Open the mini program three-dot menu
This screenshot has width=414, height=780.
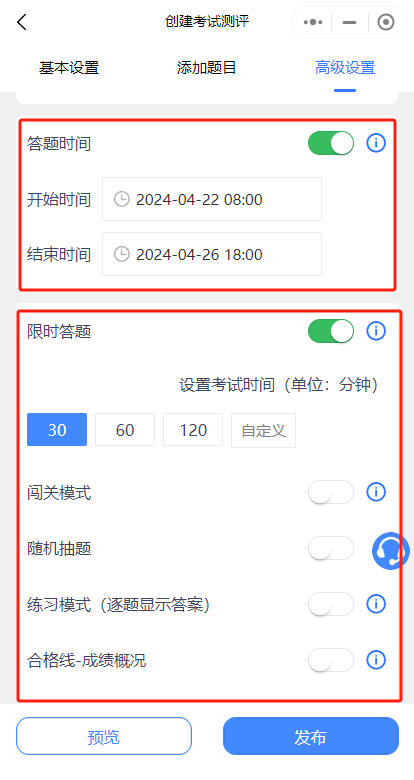tap(313, 22)
